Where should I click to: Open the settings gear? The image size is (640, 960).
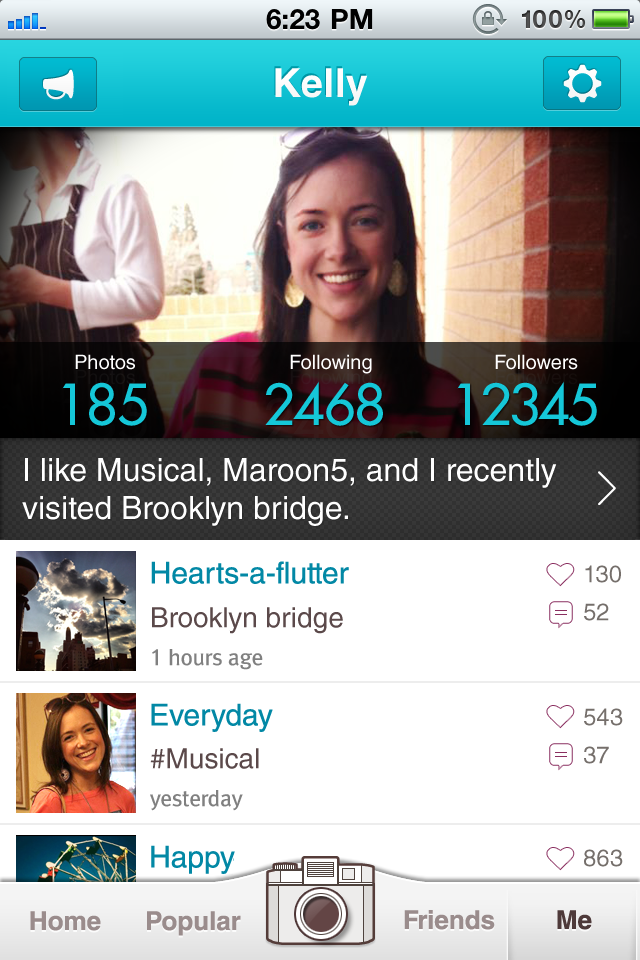pos(581,84)
